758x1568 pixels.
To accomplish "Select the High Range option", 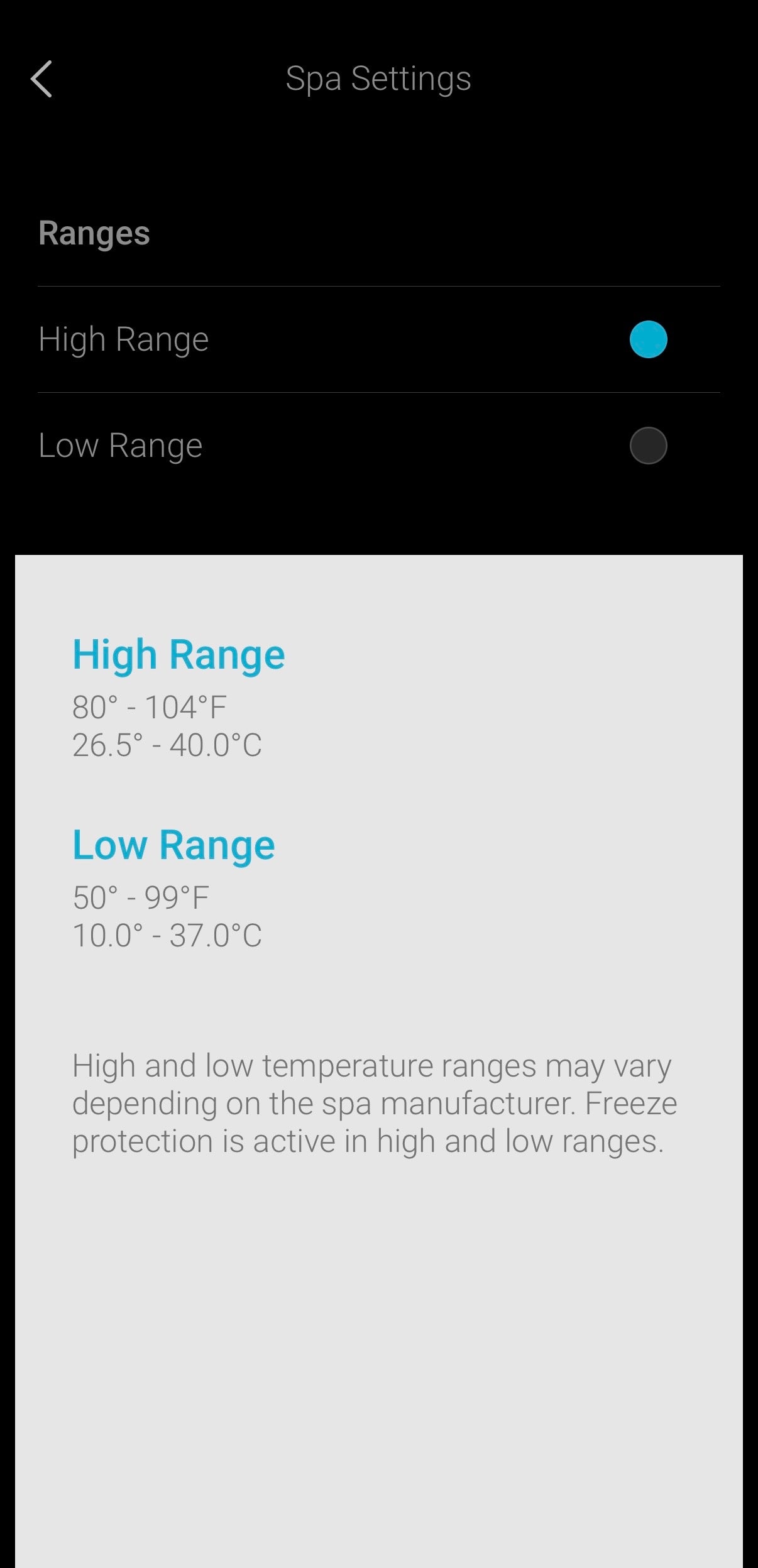I will [x=647, y=339].
